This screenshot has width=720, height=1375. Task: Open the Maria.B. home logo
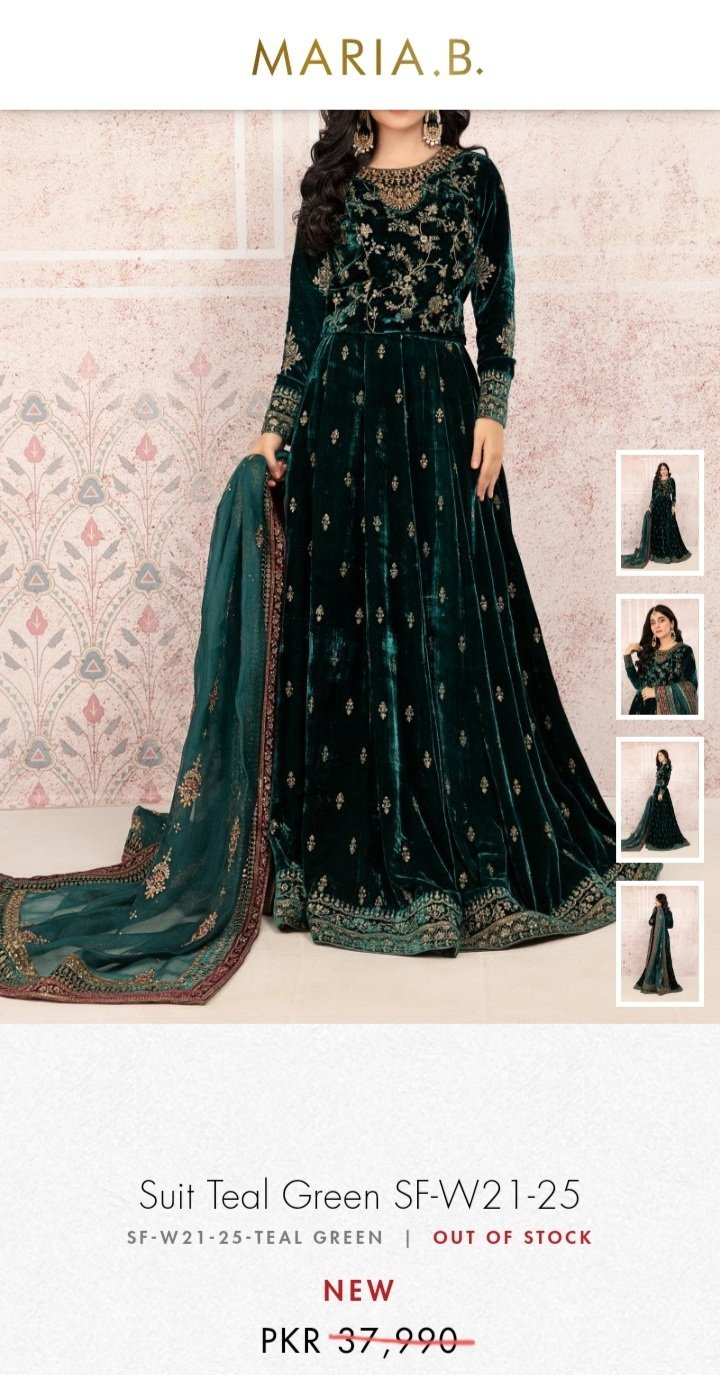point(368,57)
